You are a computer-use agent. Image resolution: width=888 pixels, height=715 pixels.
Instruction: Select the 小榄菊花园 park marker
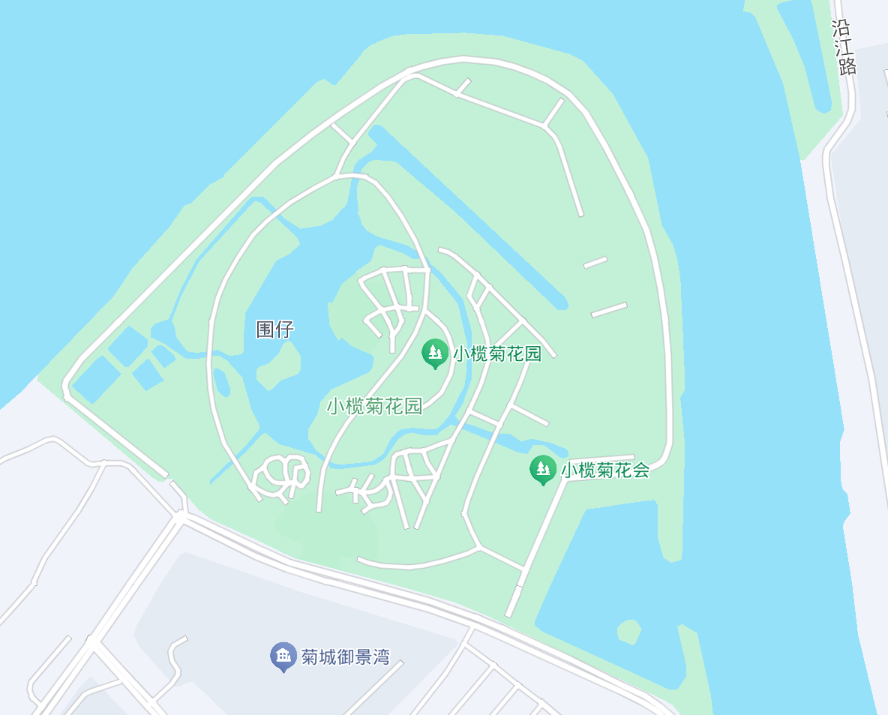point(434,353)
